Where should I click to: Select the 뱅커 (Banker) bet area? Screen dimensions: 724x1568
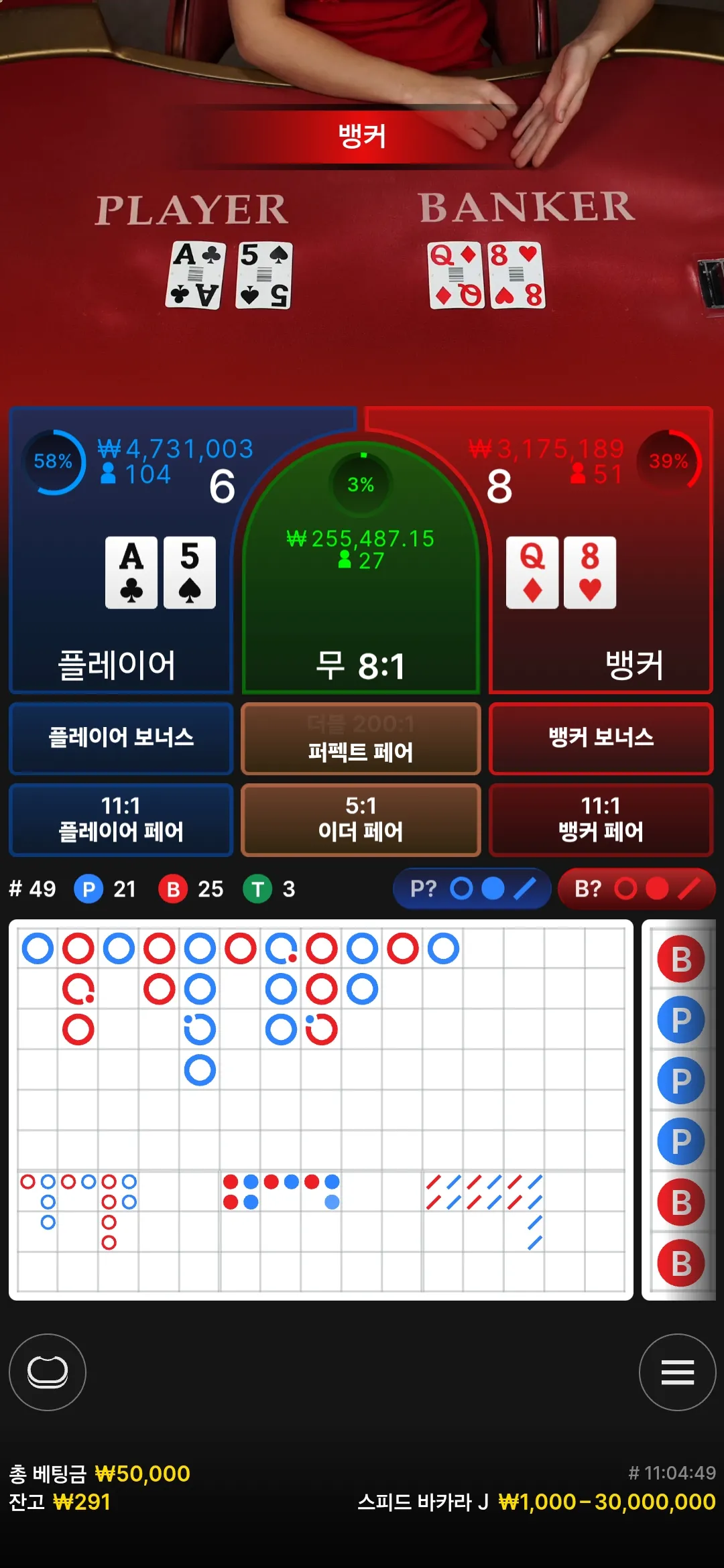(601, 549)
